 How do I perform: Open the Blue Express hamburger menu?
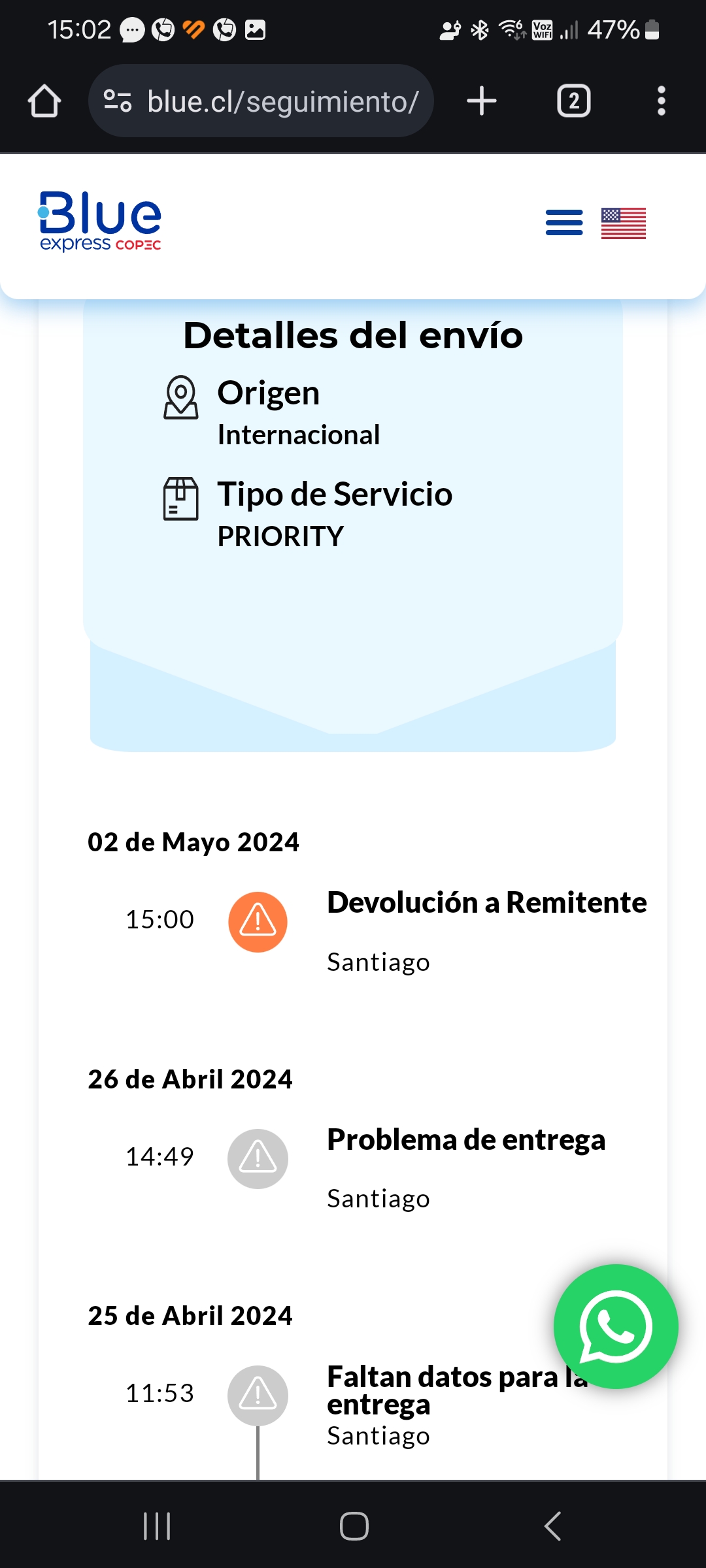point(563,223)
